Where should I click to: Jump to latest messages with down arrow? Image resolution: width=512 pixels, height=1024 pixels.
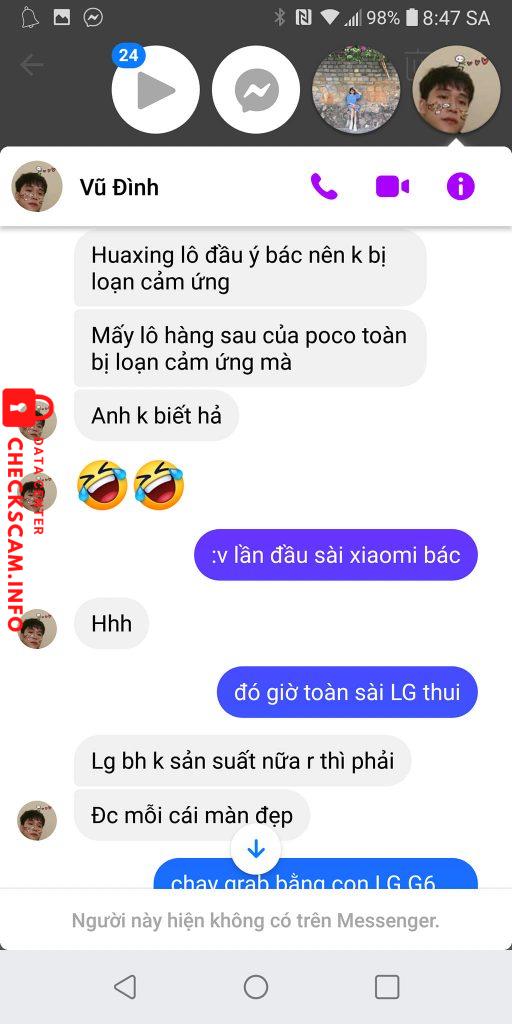(256, 849)
